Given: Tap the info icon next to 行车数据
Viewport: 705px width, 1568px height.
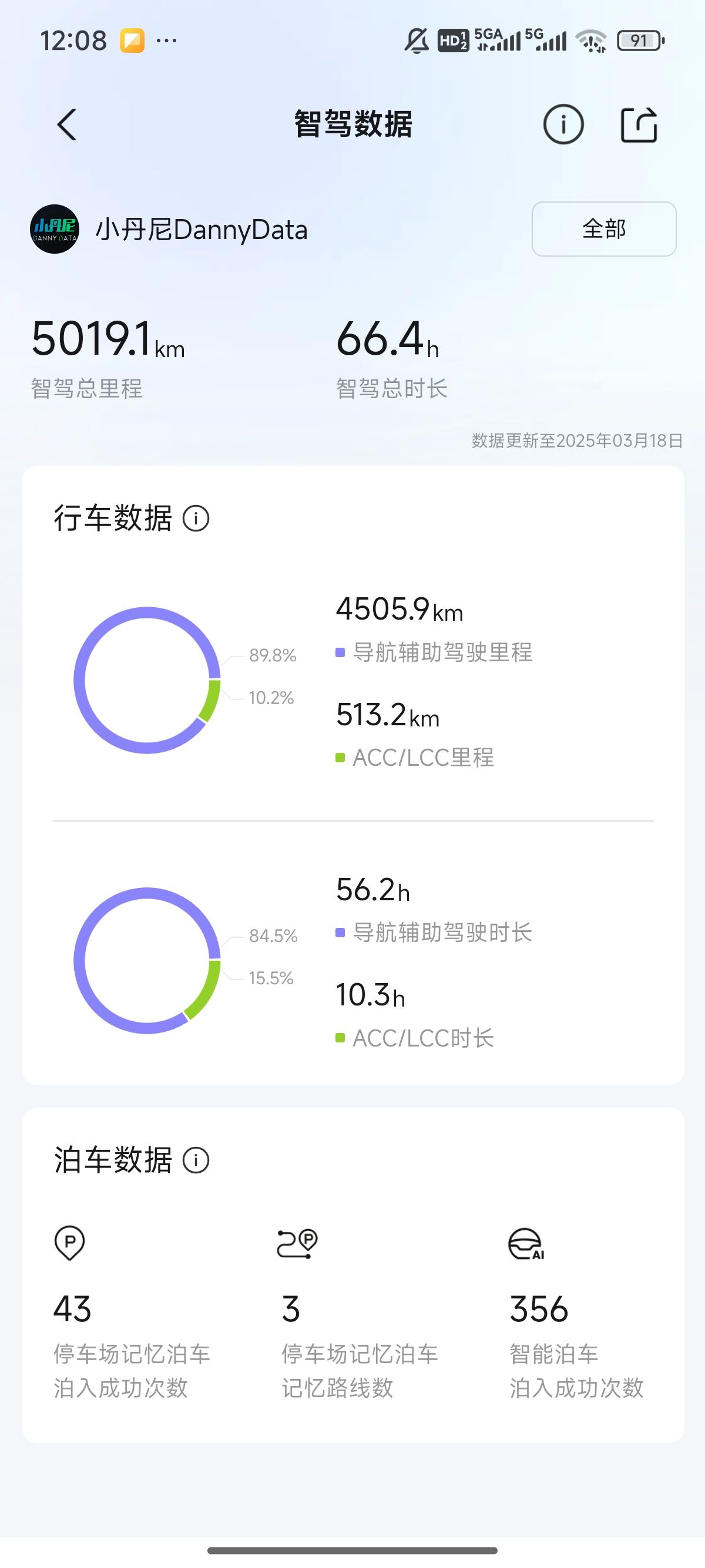Looking at the screenshot, I should pos(196,519).
